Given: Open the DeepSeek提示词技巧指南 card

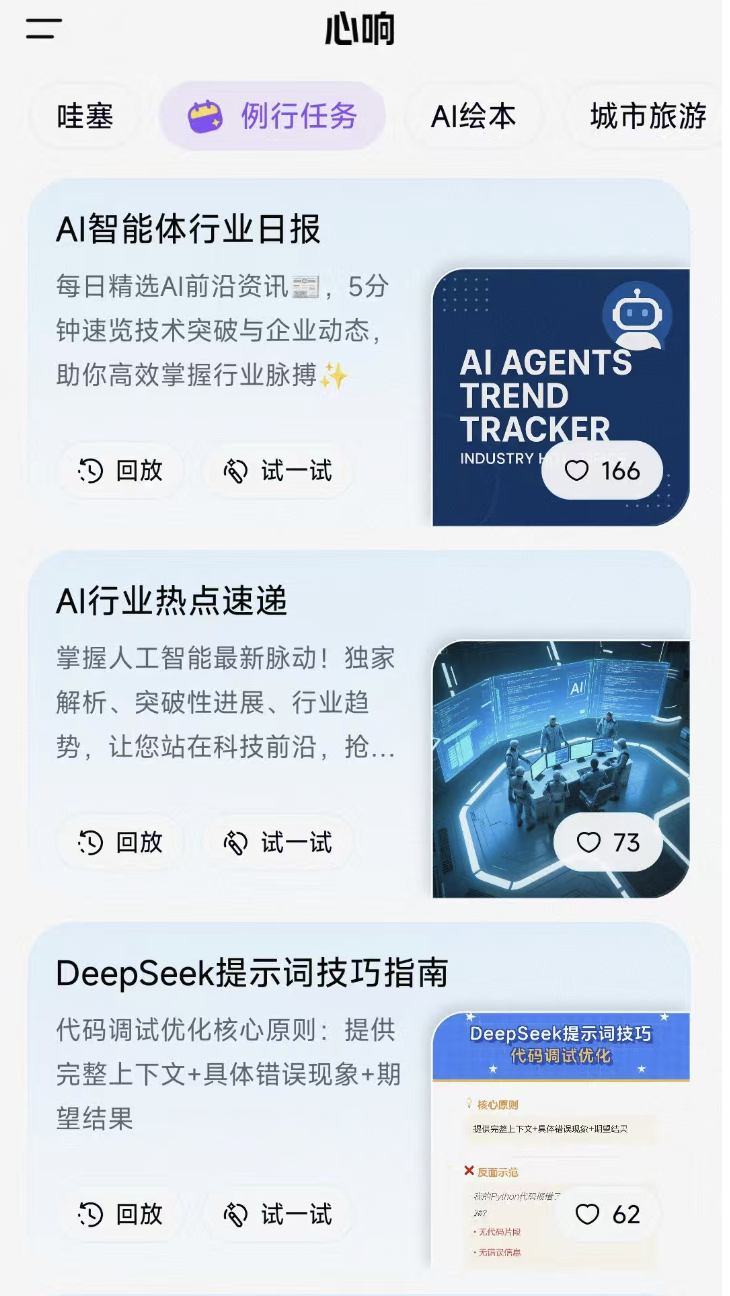Looking at the screenshot, I should coord(251,973).
